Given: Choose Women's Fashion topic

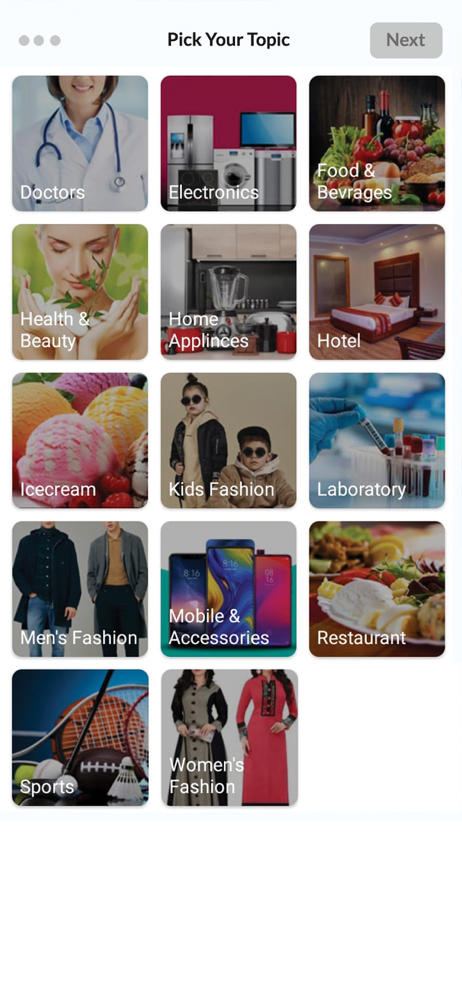Looking at the screenshot, I should point(229,738).
